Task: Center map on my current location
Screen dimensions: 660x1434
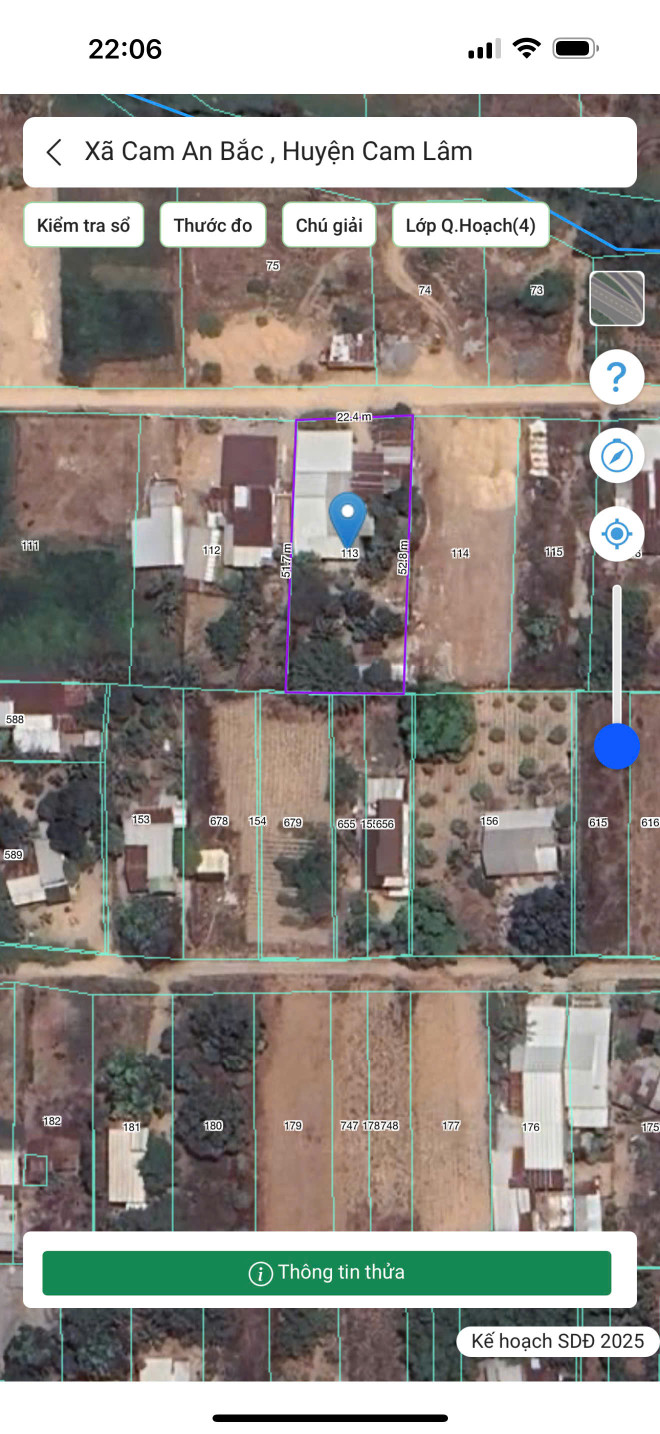Action: click(617, 534)
